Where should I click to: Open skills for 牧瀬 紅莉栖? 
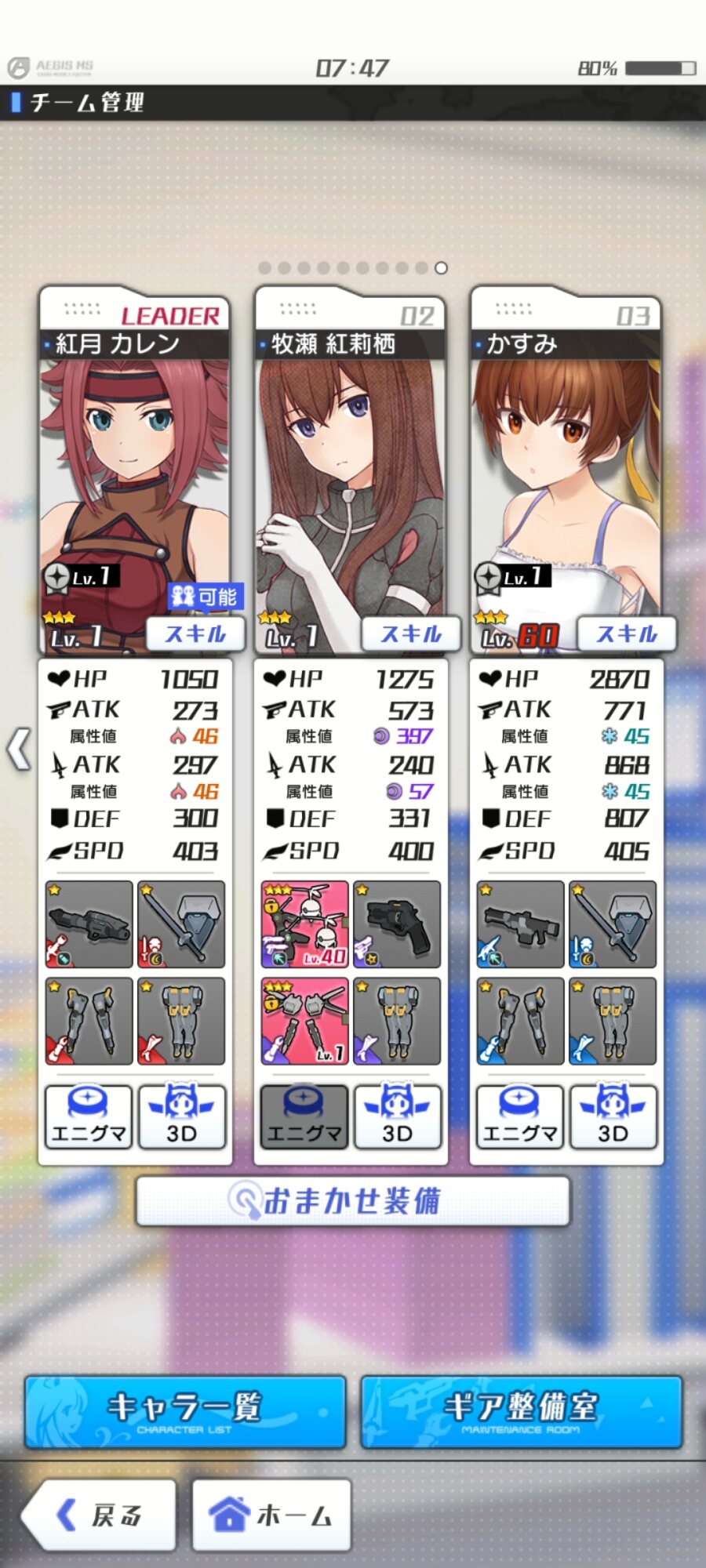(410, 633)
